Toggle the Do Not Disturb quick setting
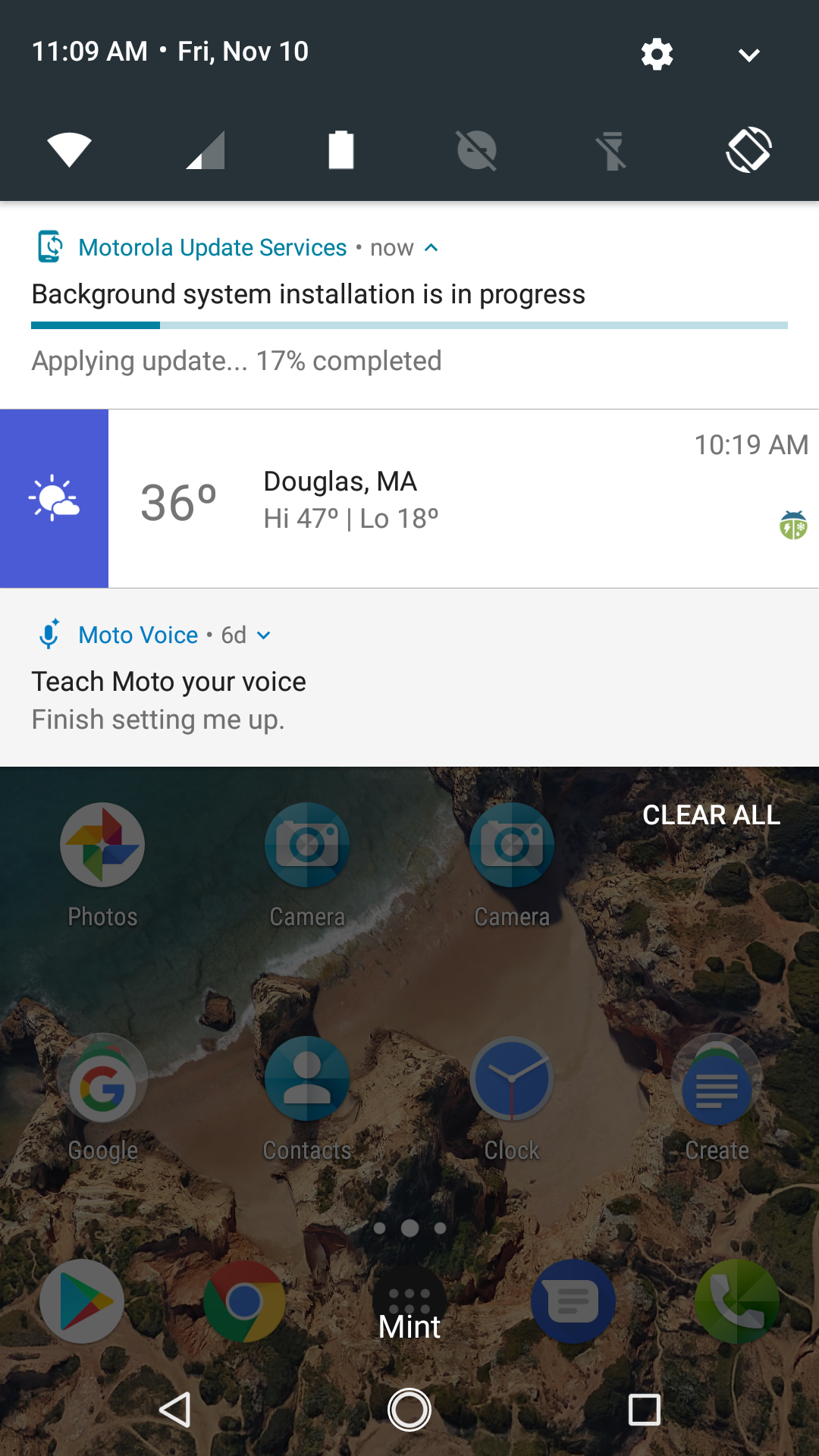The width and height of the screenshot is (819, 1456). point(477,150)
